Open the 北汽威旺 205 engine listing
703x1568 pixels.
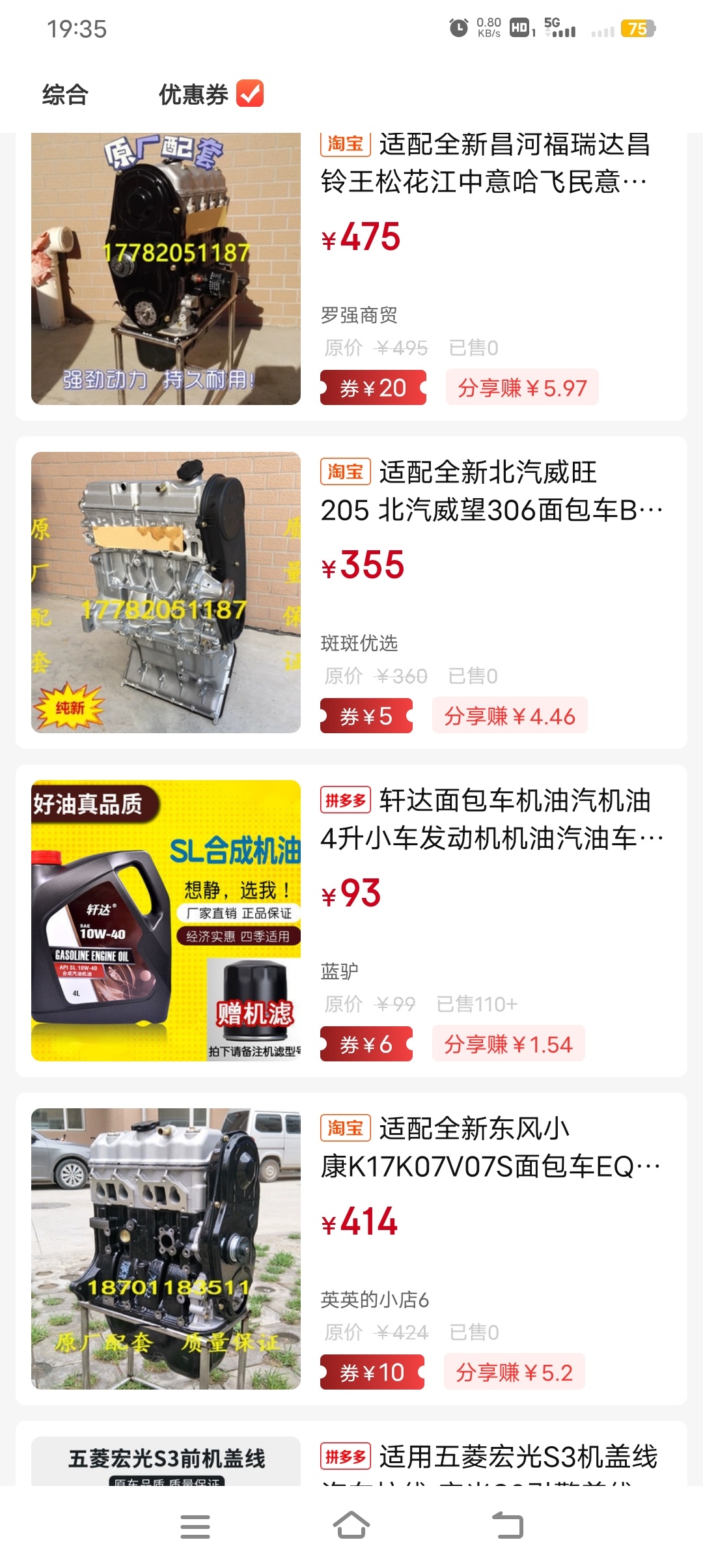[x=491, y=491]
